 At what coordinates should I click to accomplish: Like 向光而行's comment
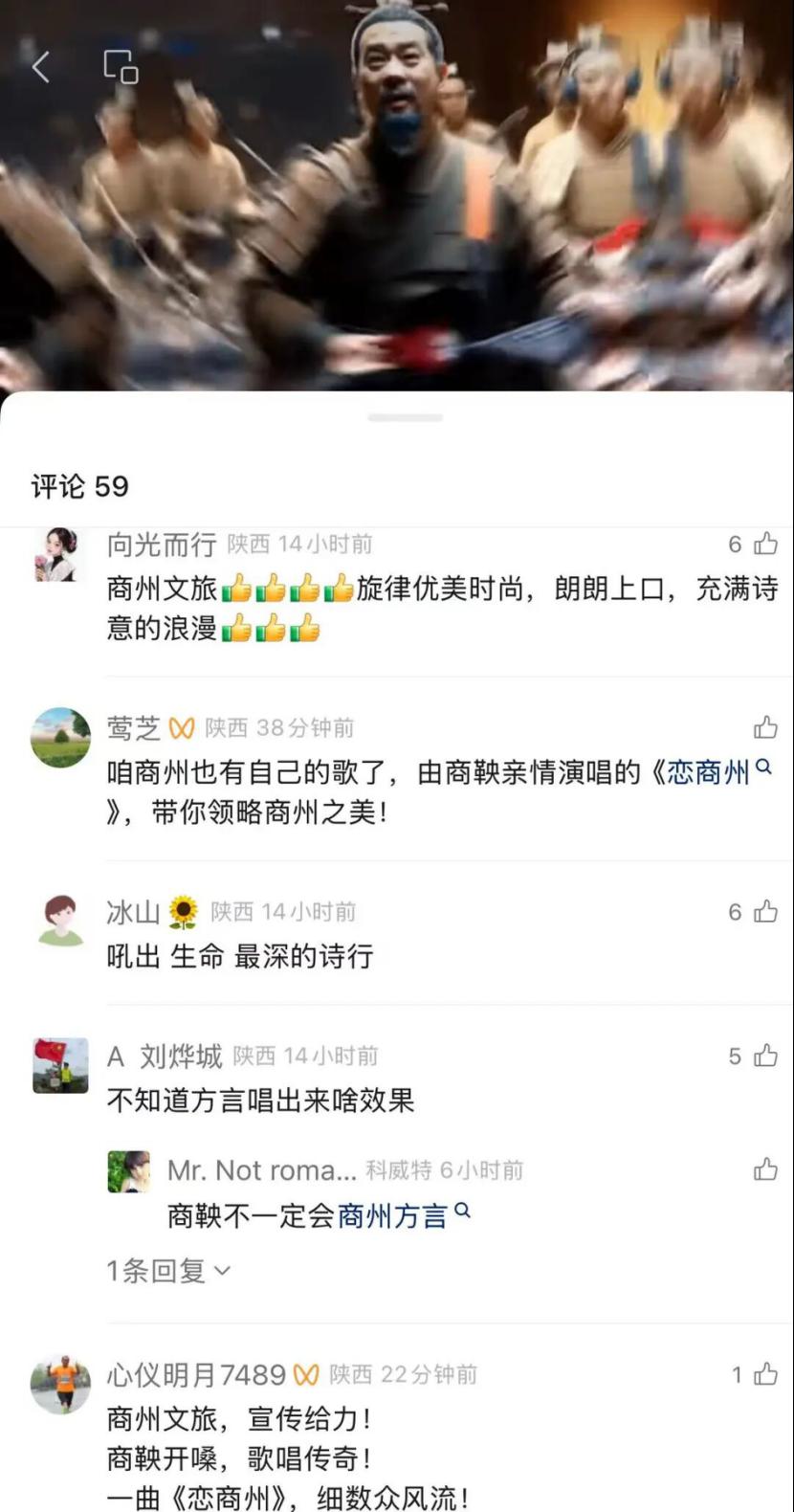tap(765, 544)
